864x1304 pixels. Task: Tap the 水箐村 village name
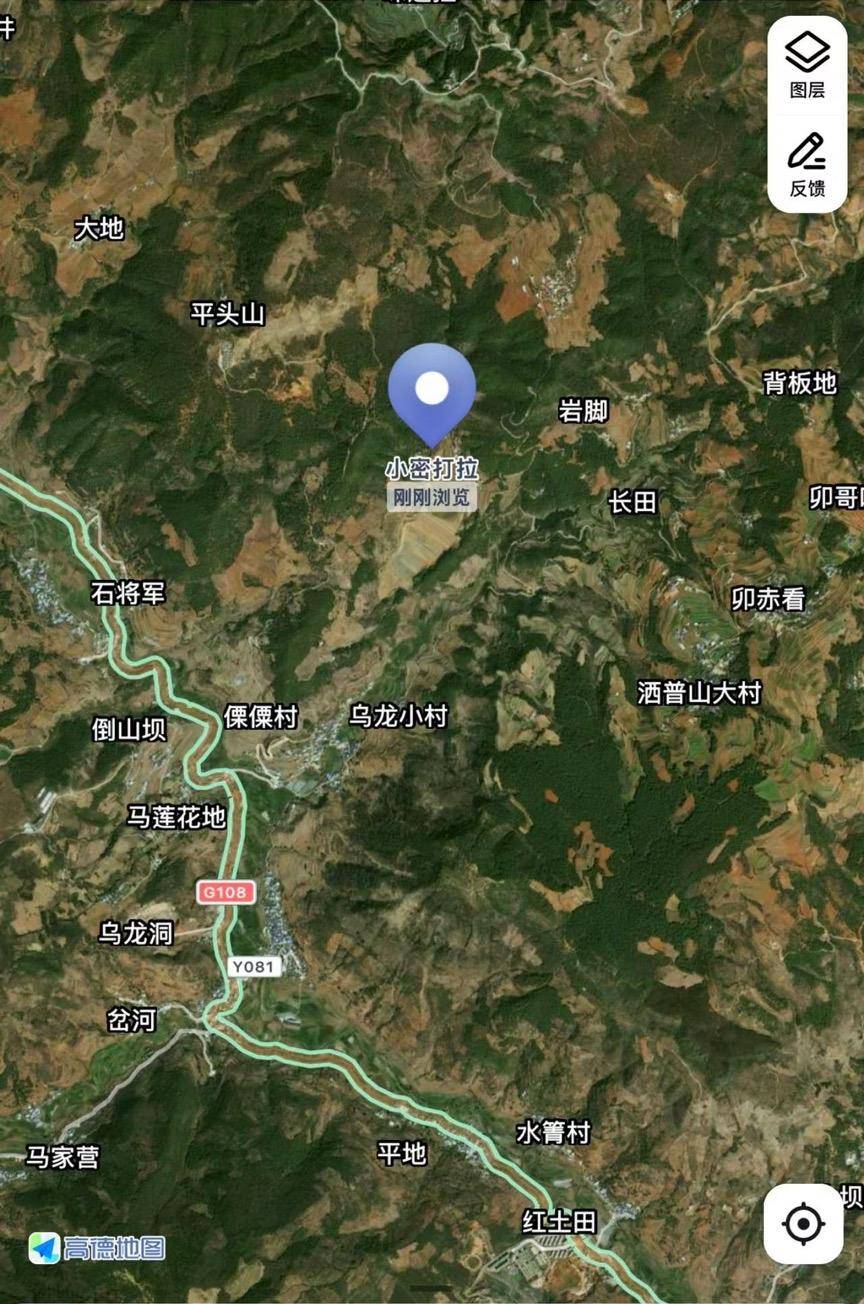tap(553, 1133)
